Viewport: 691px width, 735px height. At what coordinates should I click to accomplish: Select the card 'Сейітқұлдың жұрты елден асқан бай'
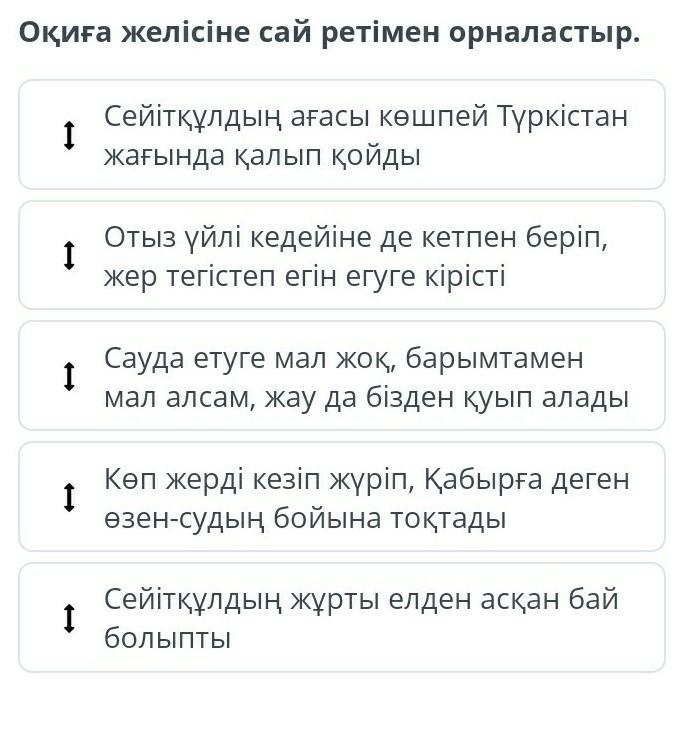342,618
